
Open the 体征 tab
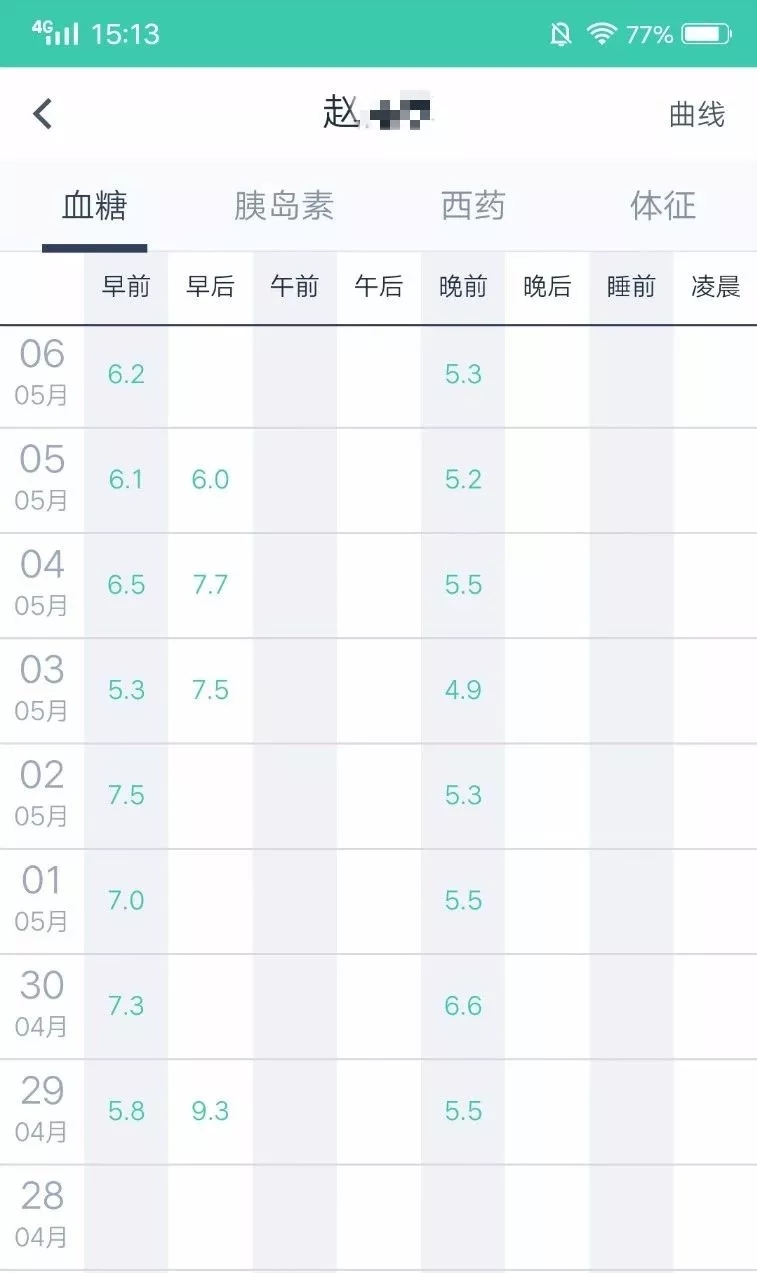pyautogui.click(x=663, y=206)
